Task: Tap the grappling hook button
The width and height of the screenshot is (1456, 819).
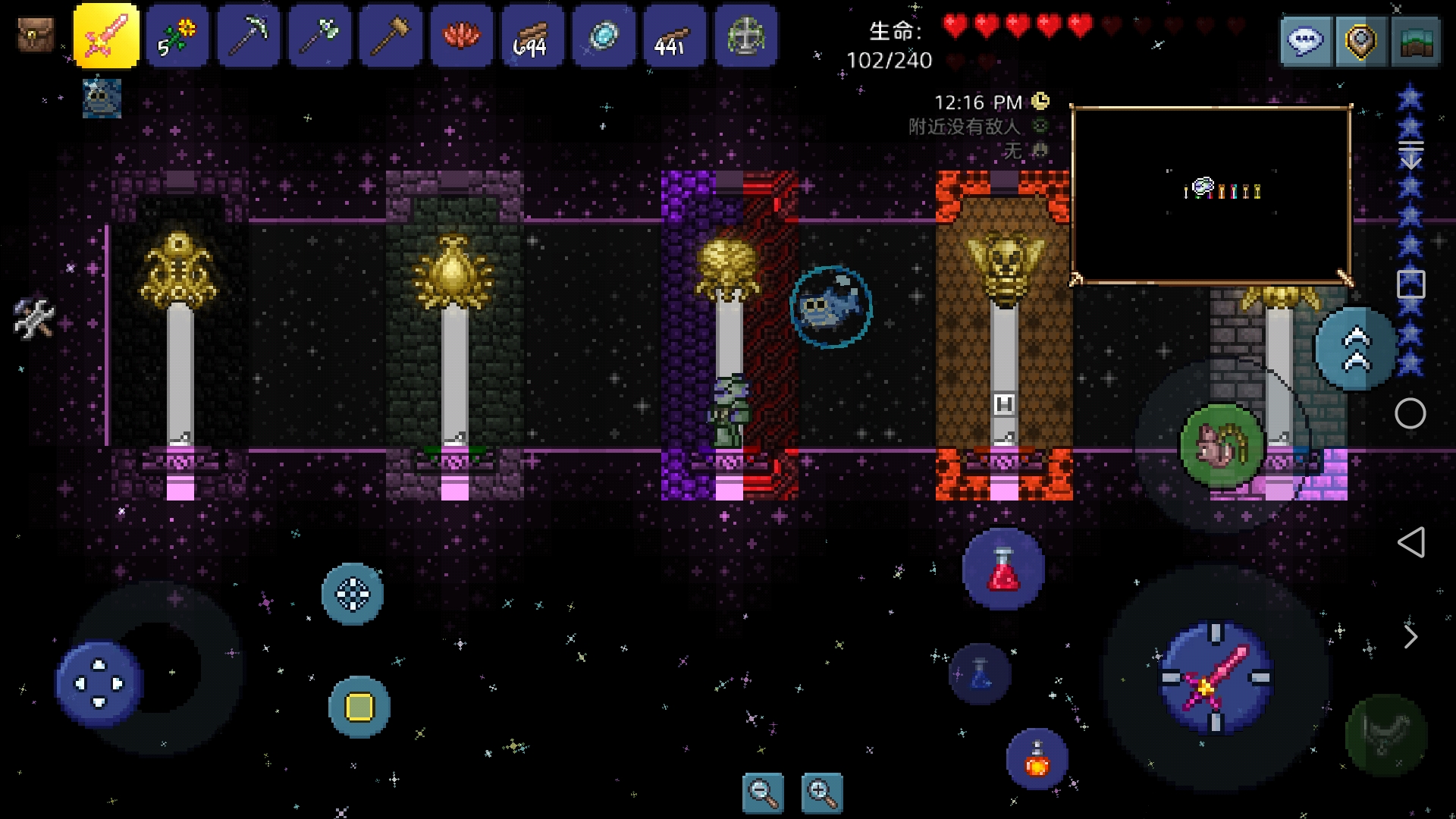Action: tap(1386, 734)
